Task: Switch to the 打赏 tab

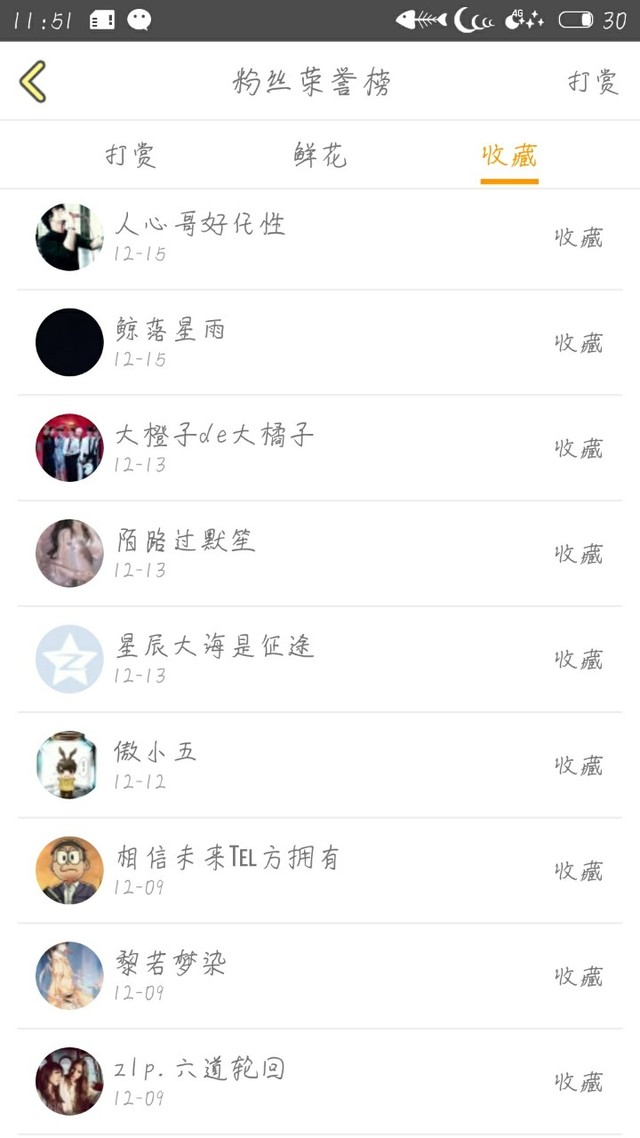Action: 131,155
